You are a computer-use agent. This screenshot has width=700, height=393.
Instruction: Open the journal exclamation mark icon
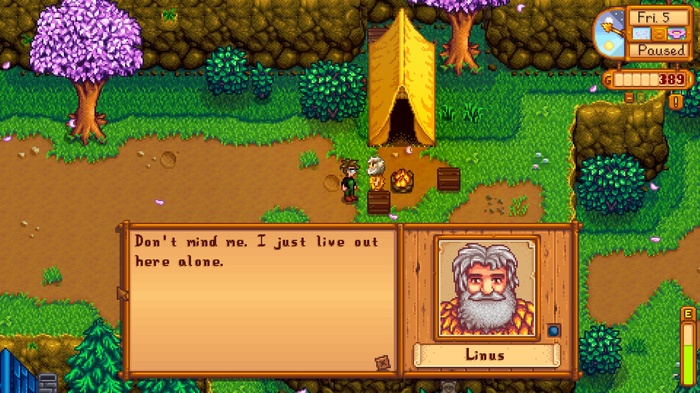[x=675, y=102]
